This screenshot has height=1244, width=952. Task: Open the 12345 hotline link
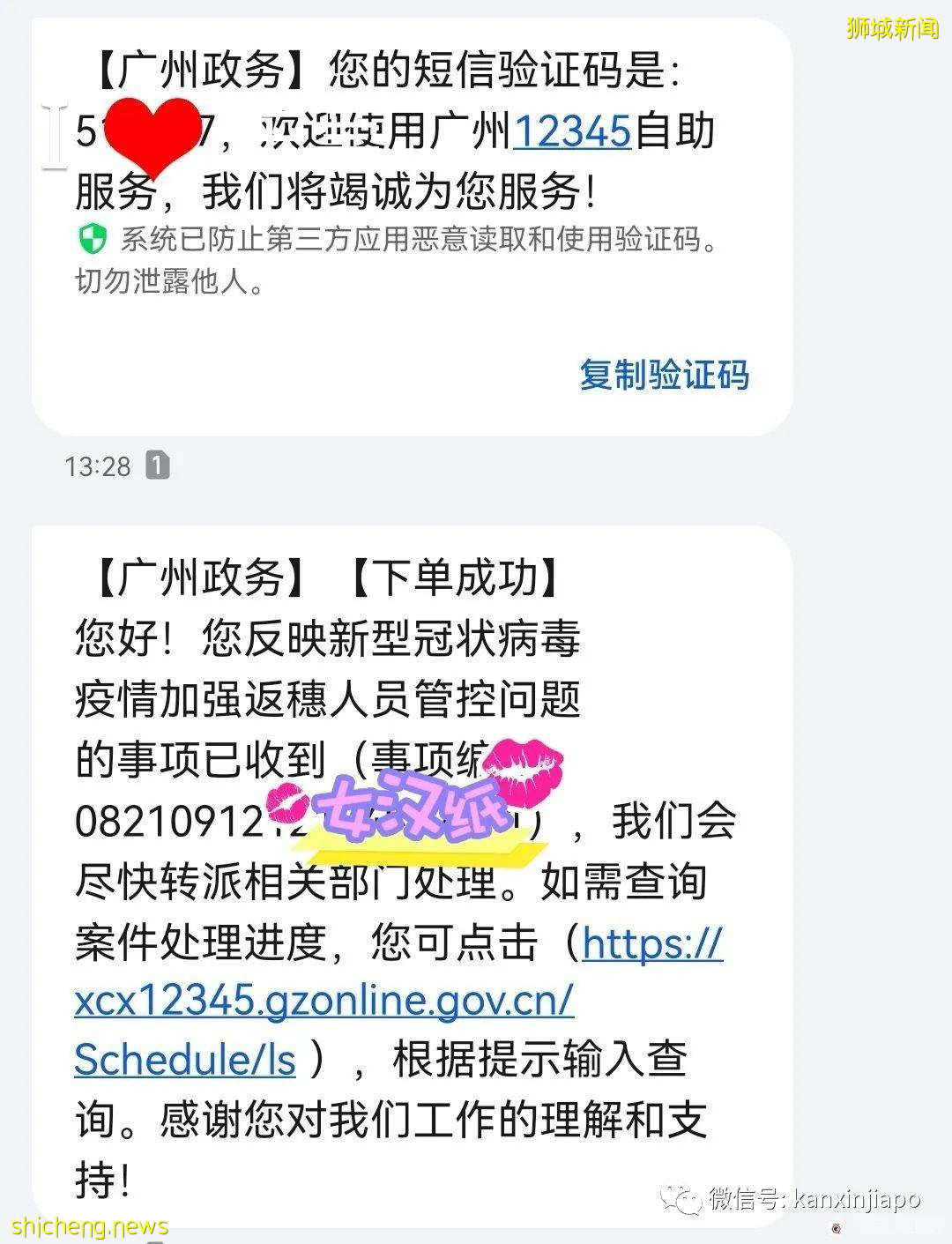coord(570,129)
